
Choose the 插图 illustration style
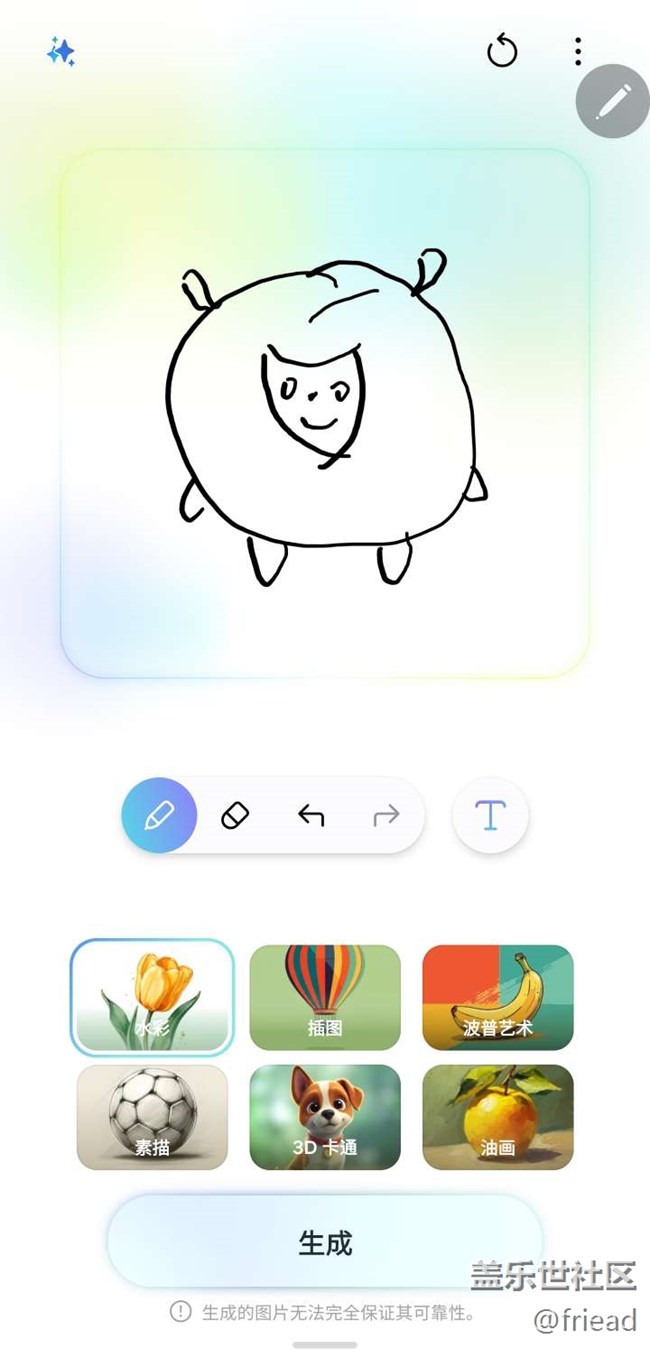click(x=325, y=997)
